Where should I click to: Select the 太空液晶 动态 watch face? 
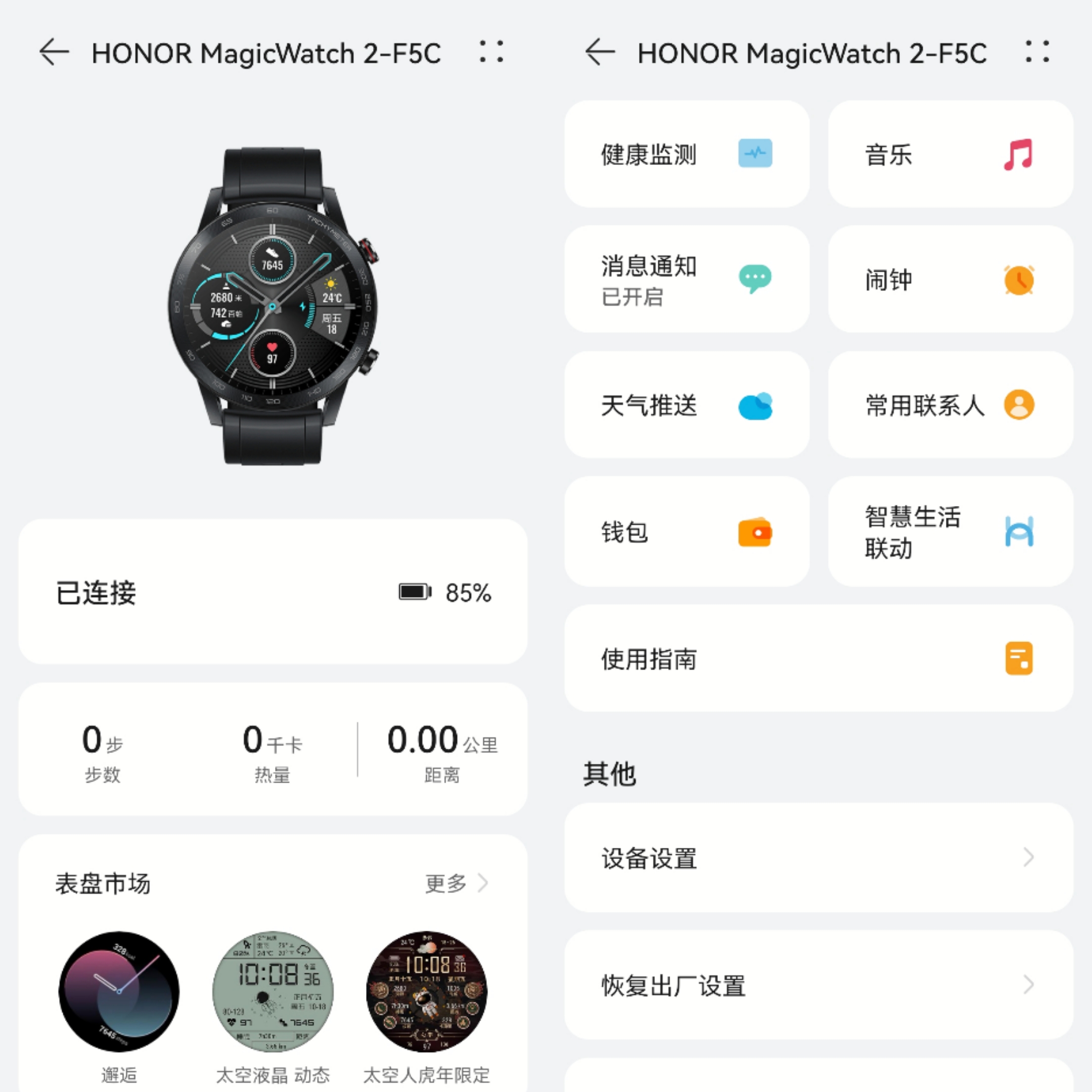[272, 992]
